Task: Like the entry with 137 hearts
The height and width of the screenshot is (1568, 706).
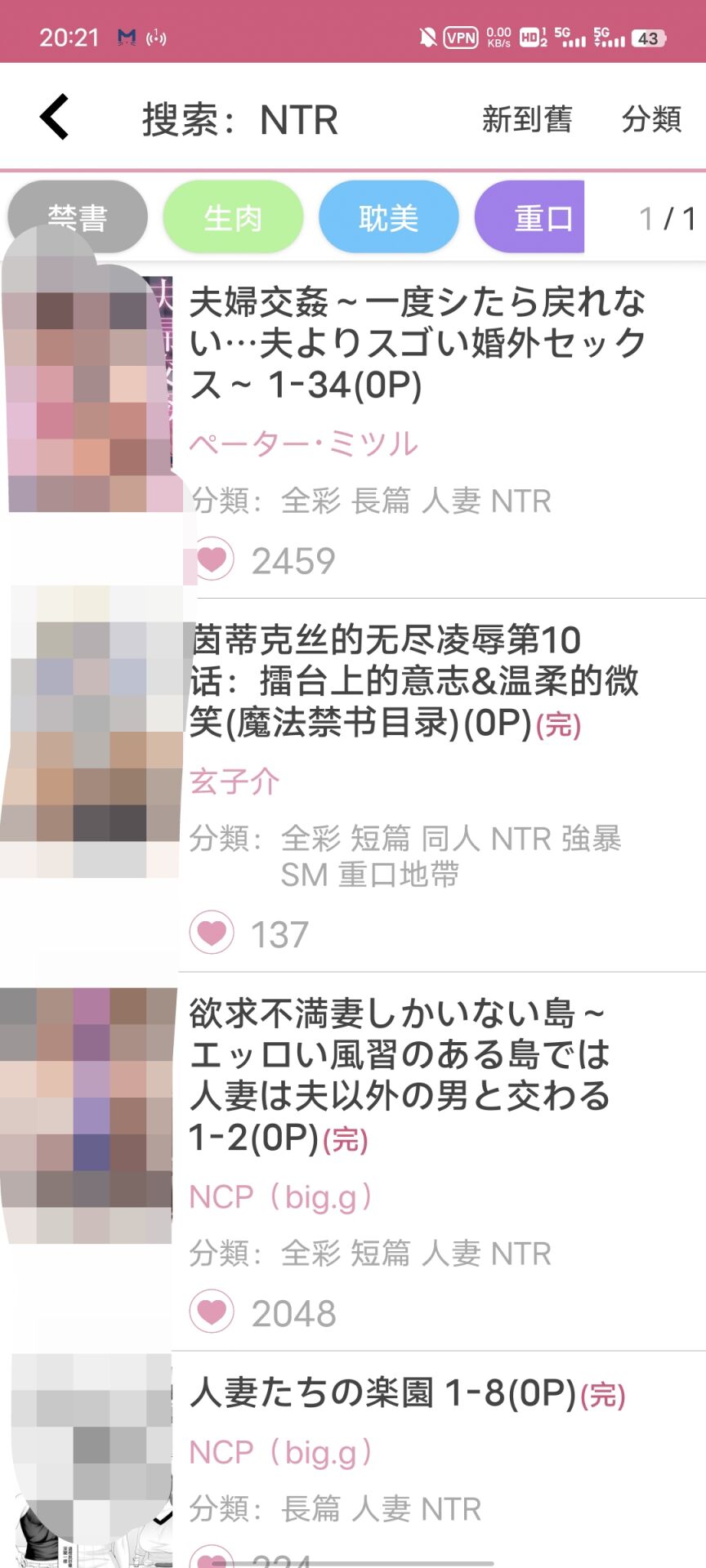Action: pos(212,933)
